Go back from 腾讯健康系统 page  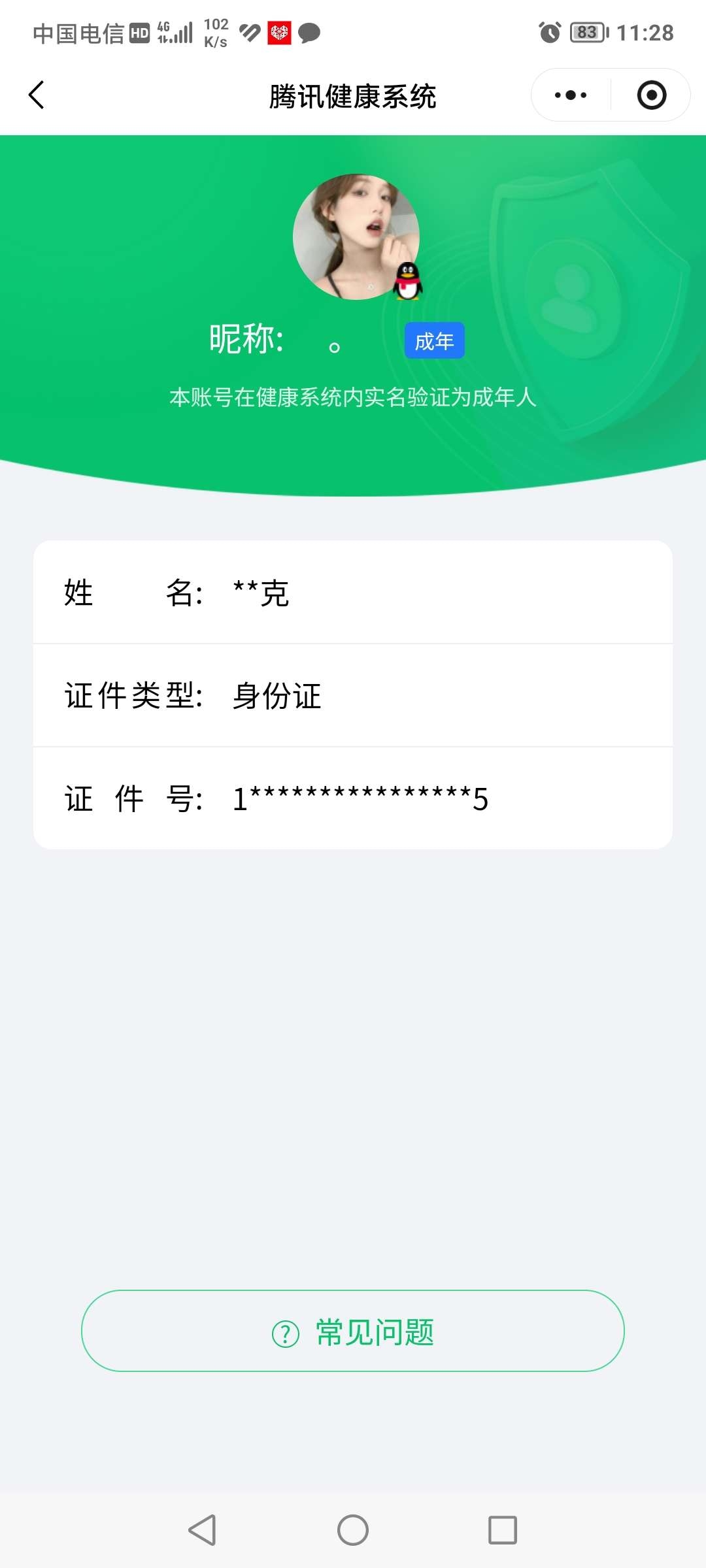pos(37,95)
